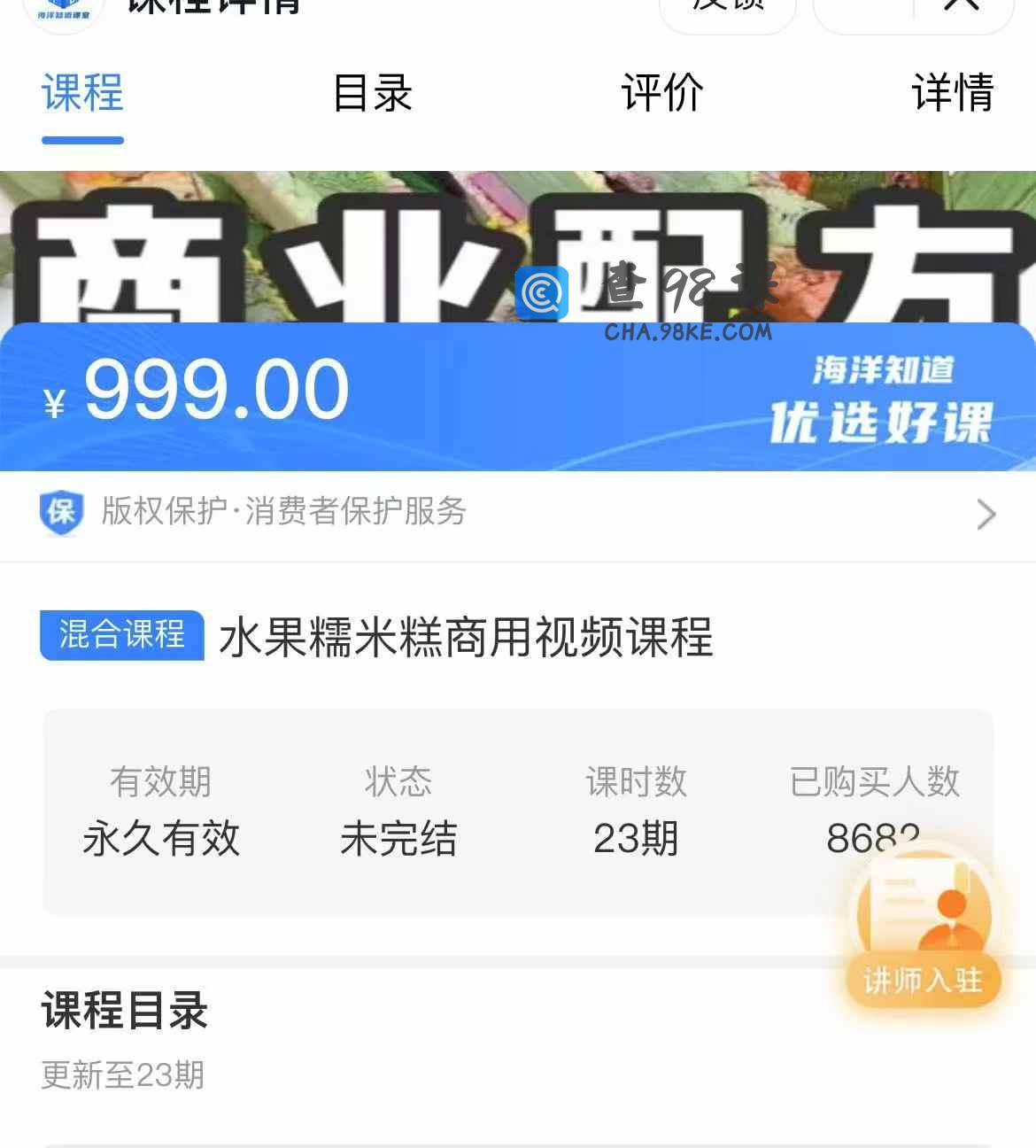Switch to the 目录 tab
Viewport: 1036px width, 1148px height.
coord(372,93)
